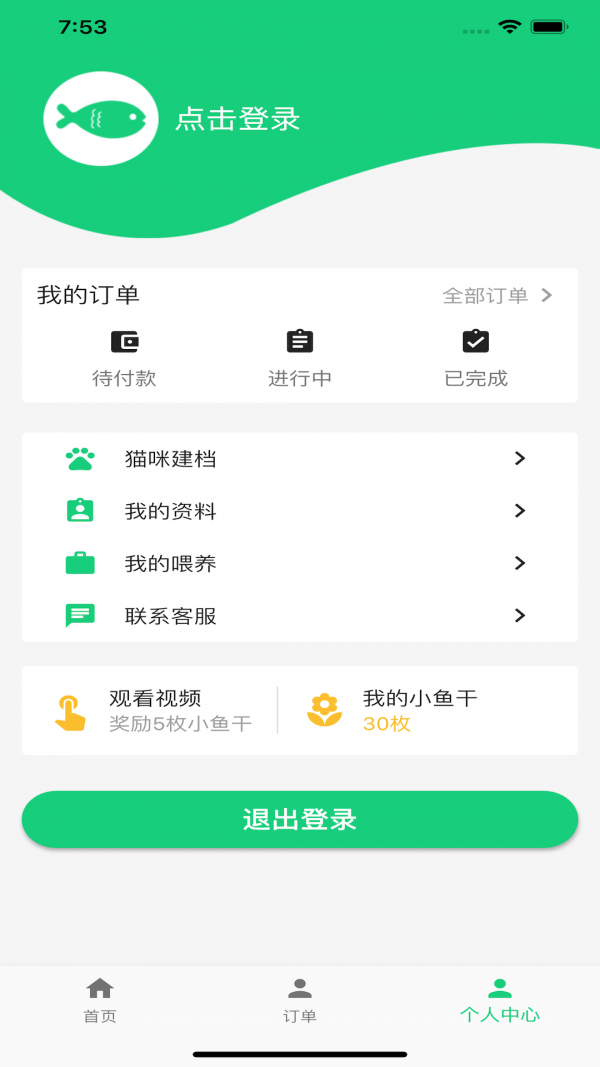The image size is (600, 1067).
Task: Open the 联系客服 row
Action: (x=300, y=616)
